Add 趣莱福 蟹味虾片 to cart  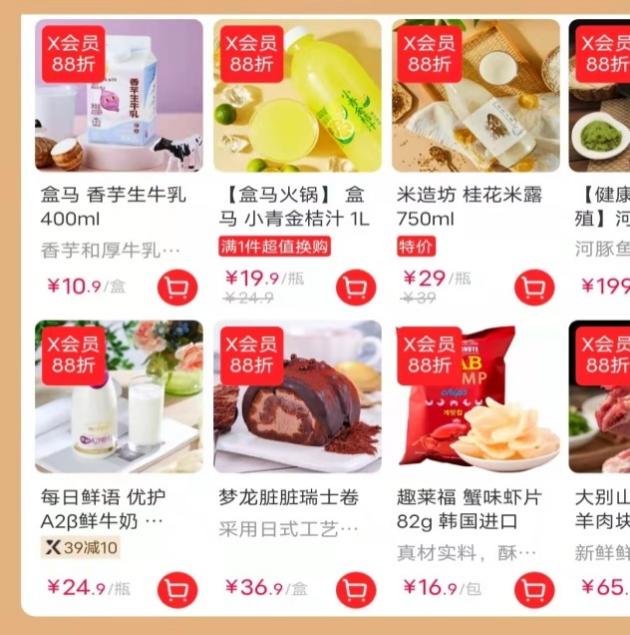[534, 589]
